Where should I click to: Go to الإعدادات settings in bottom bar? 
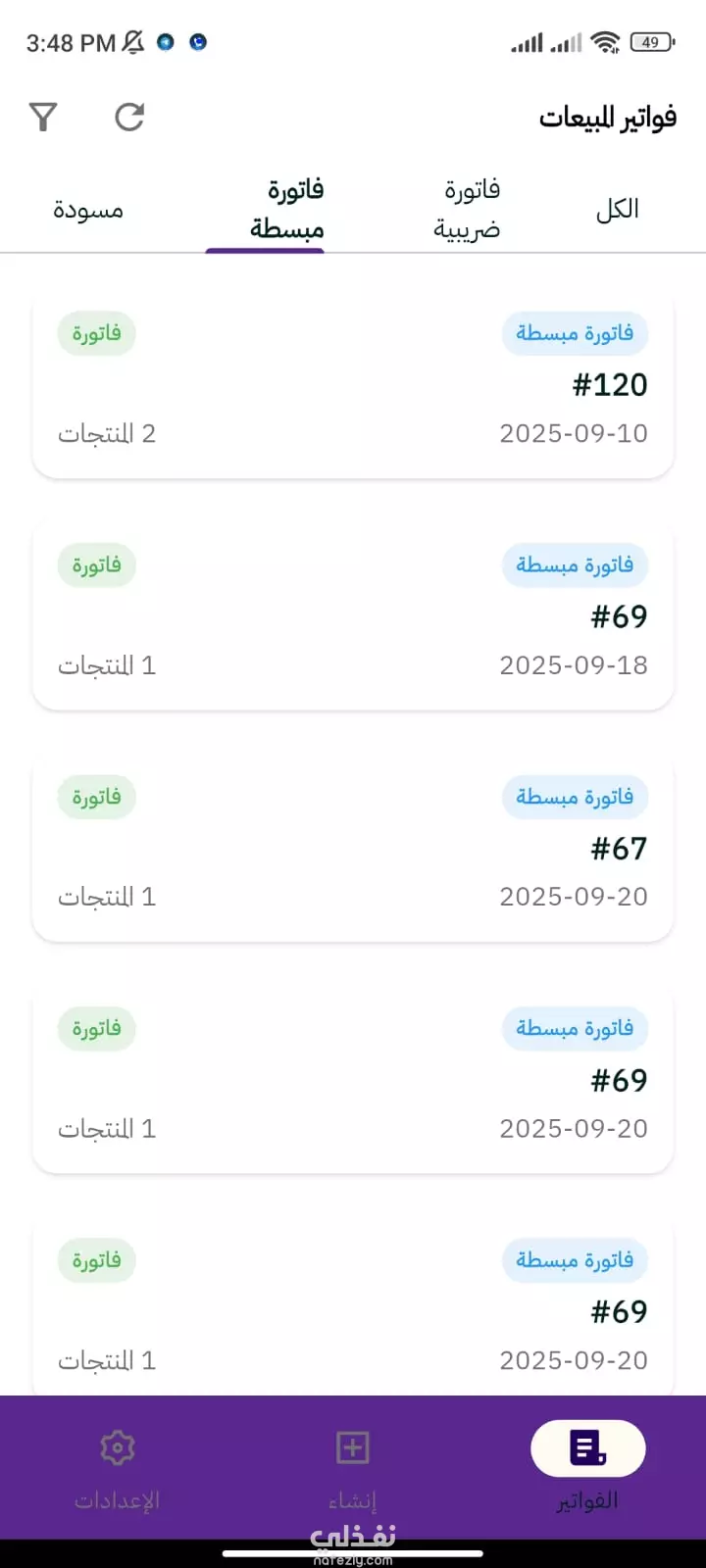[118, 1468]
